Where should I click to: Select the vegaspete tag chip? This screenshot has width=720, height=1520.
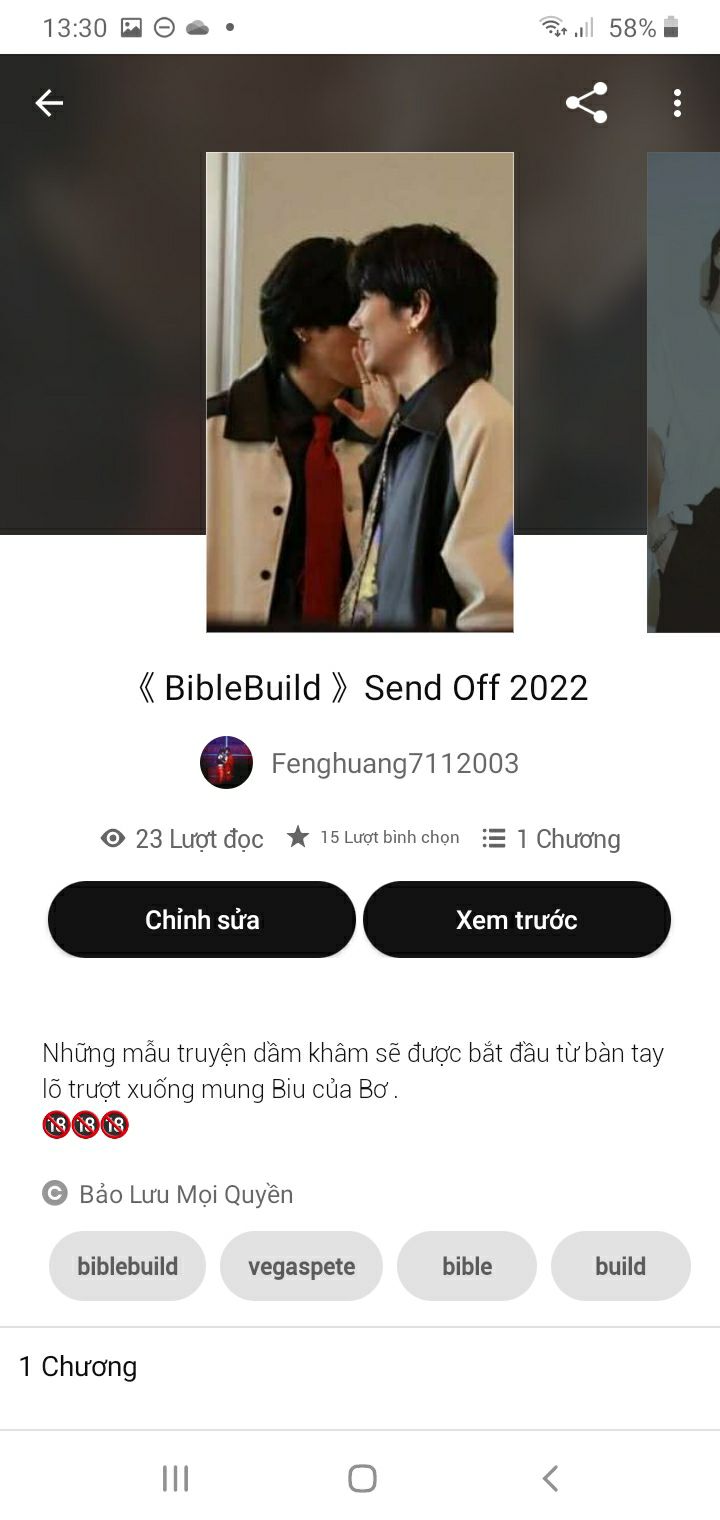pyautogui.click(x=301, y=1266)
